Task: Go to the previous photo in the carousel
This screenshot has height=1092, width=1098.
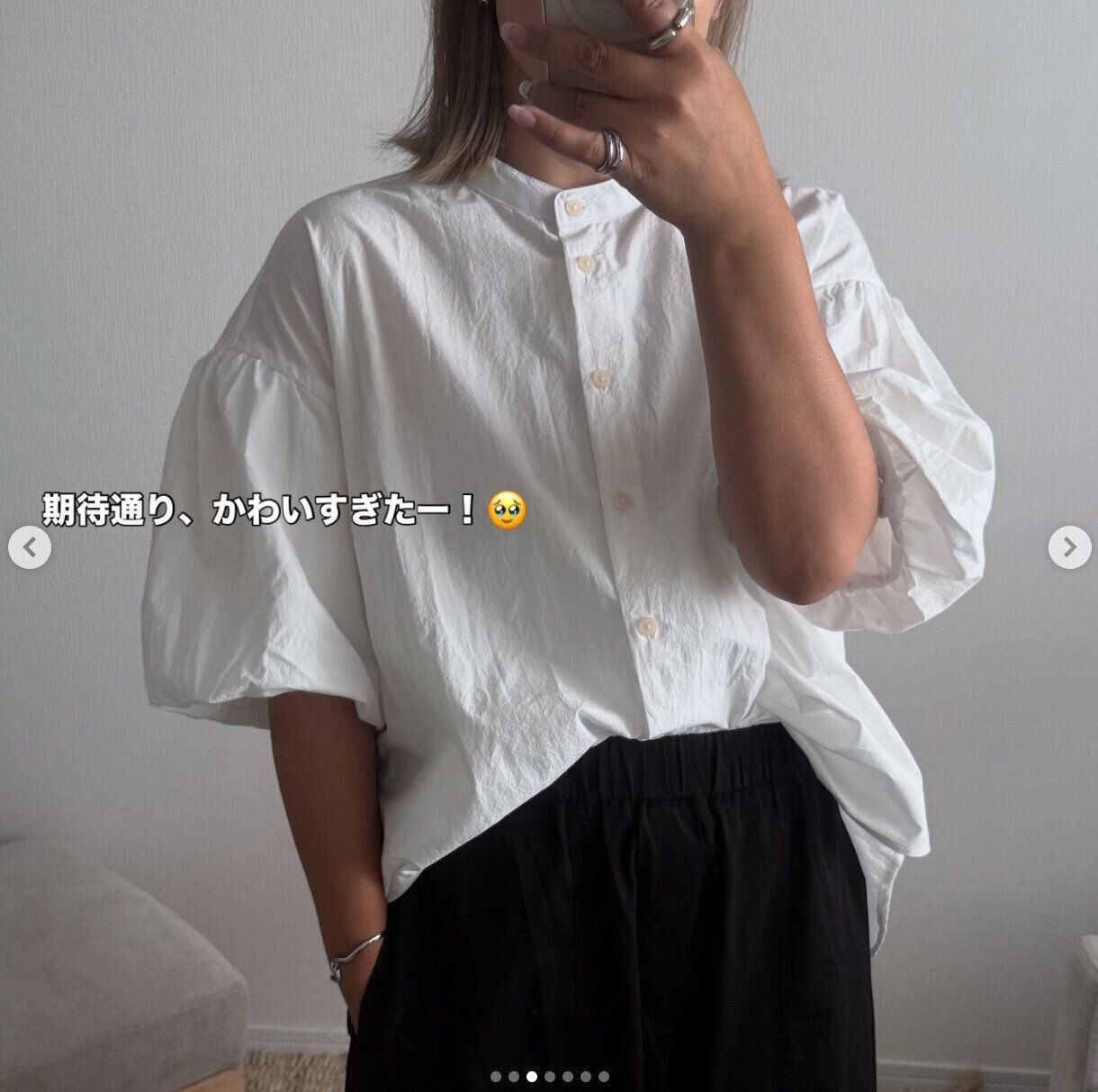Action: coord(30,546)
